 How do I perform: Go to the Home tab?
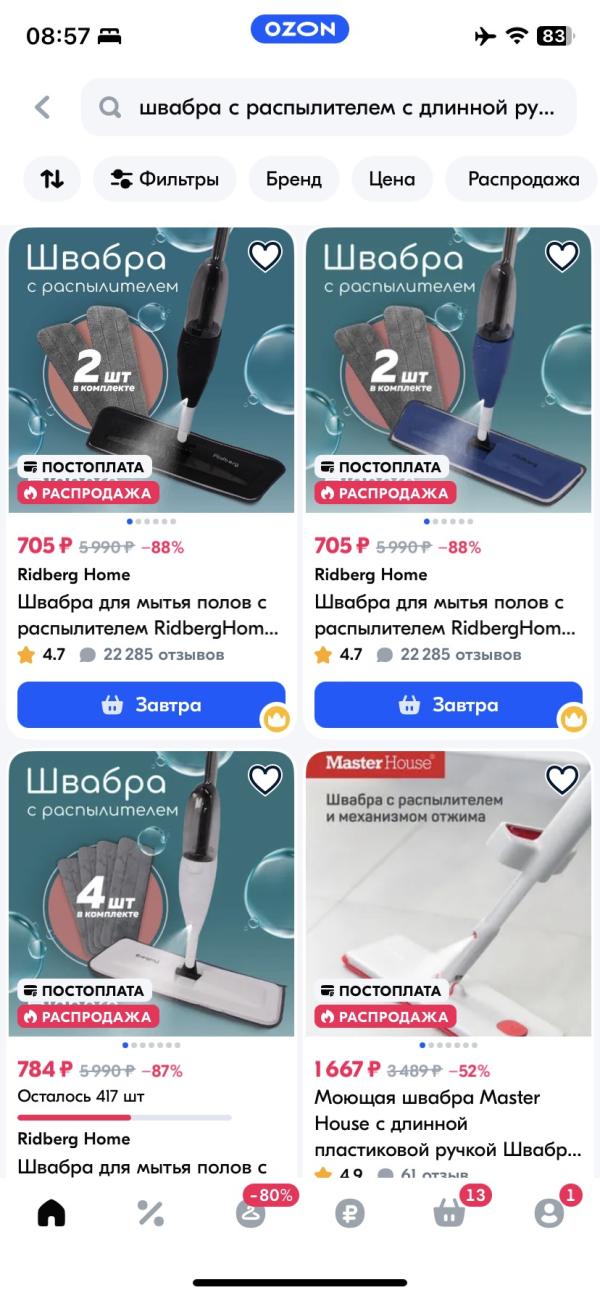point(51,1213)
